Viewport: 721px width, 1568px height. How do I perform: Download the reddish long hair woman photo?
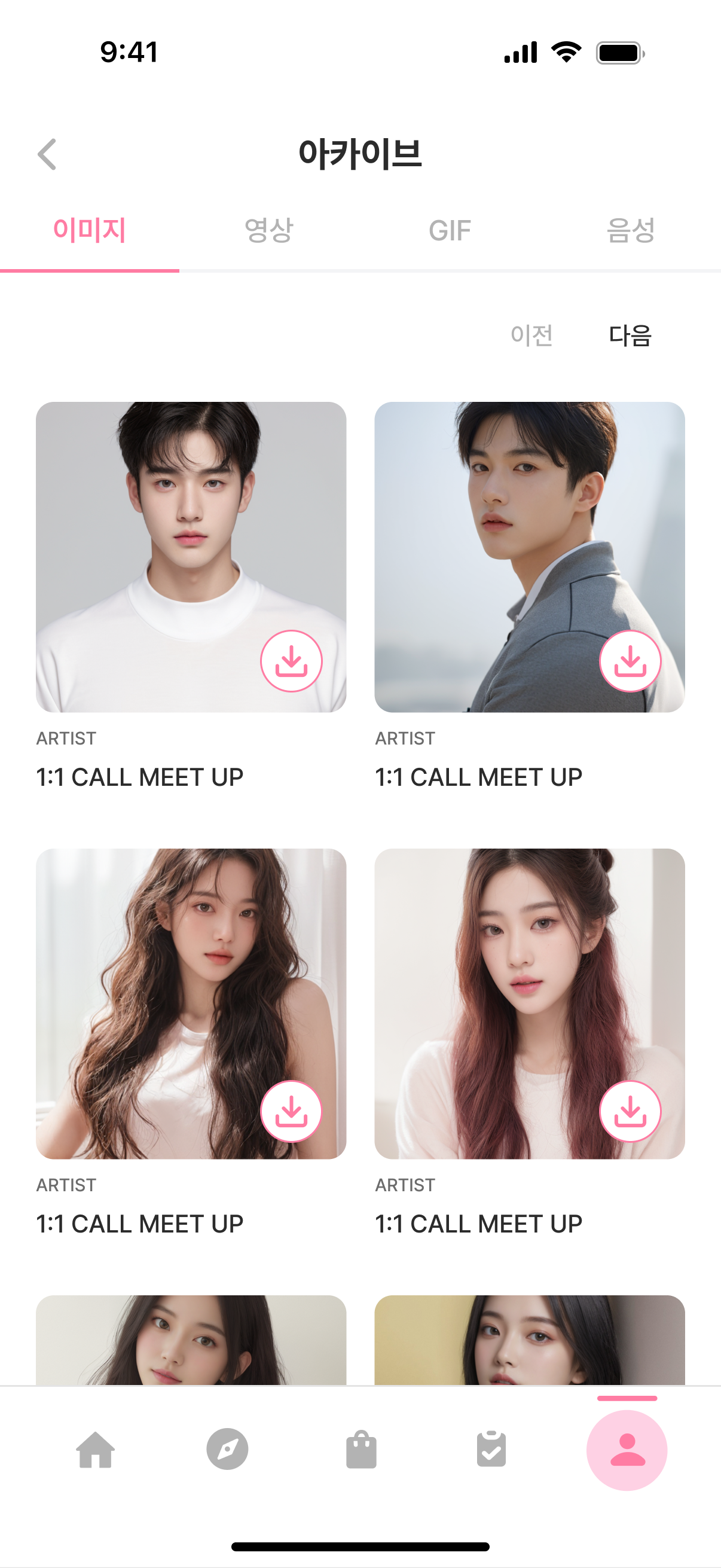(x=630, y=1112)
